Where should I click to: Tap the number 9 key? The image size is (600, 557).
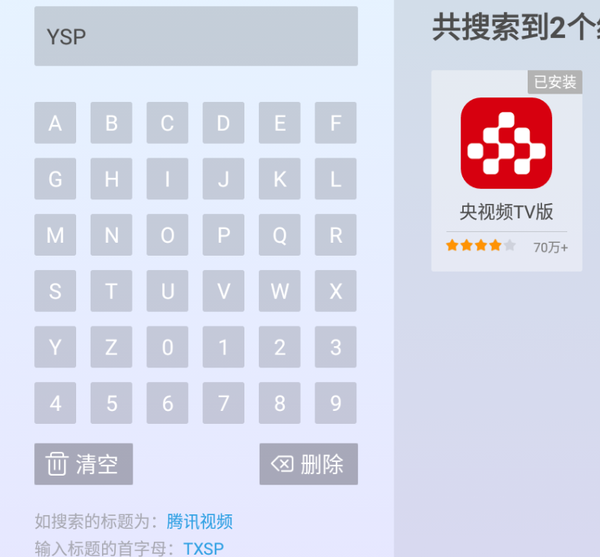335,404
